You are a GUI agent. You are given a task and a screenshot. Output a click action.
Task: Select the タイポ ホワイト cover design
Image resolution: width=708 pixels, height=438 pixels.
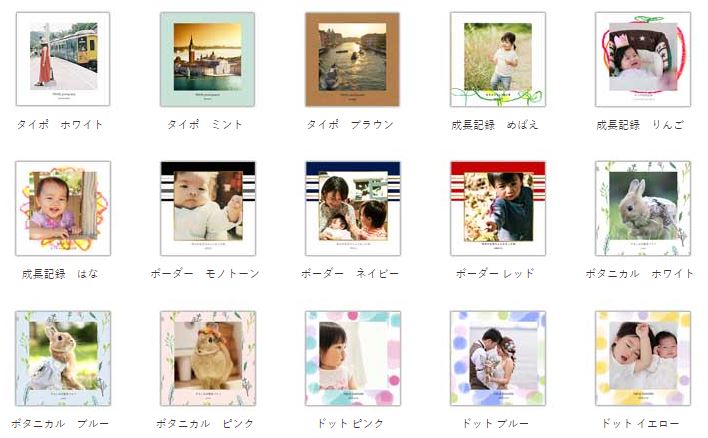tap(63, 60)
